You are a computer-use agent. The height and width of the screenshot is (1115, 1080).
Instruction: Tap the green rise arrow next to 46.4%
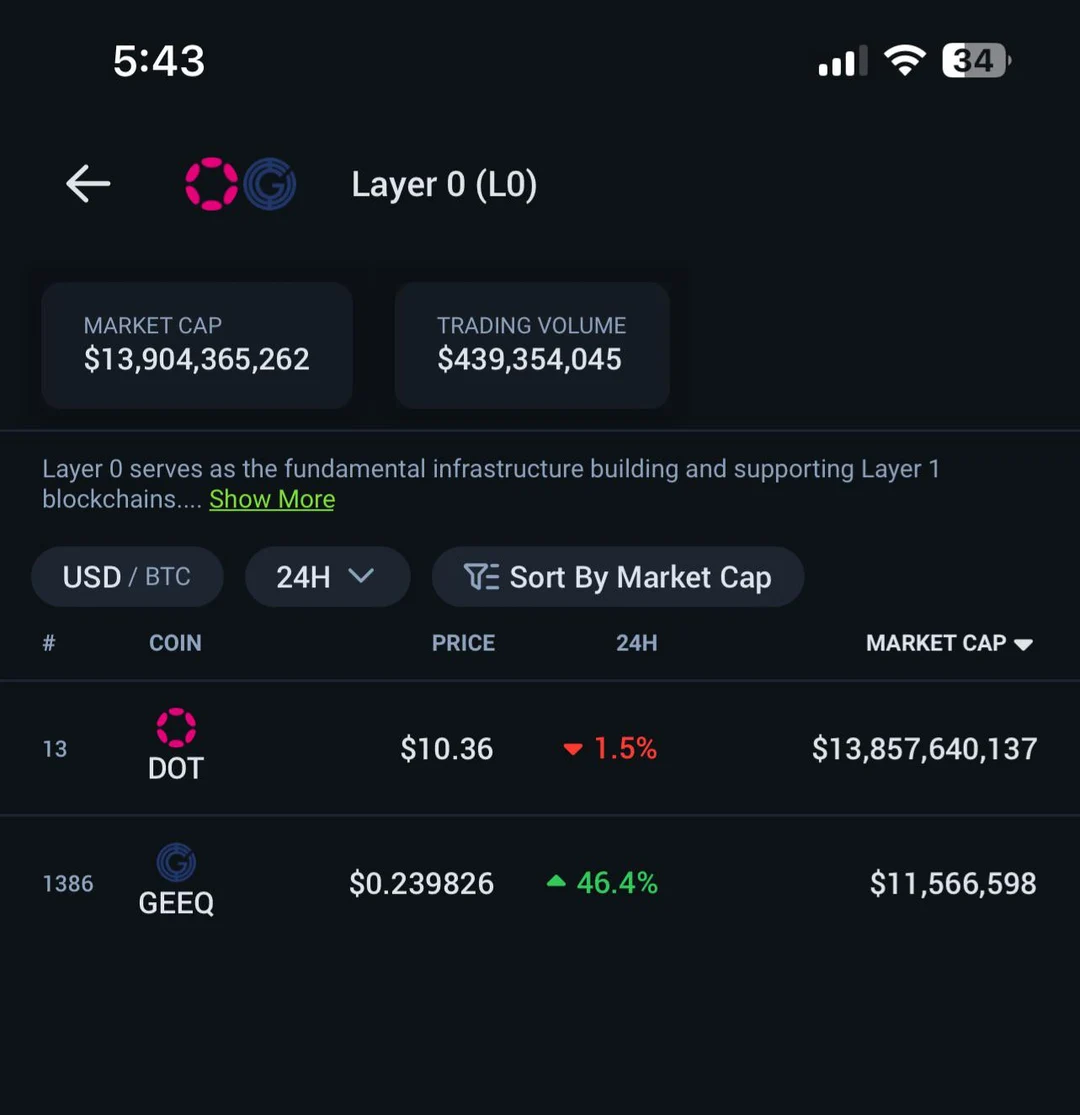(555, 882)
